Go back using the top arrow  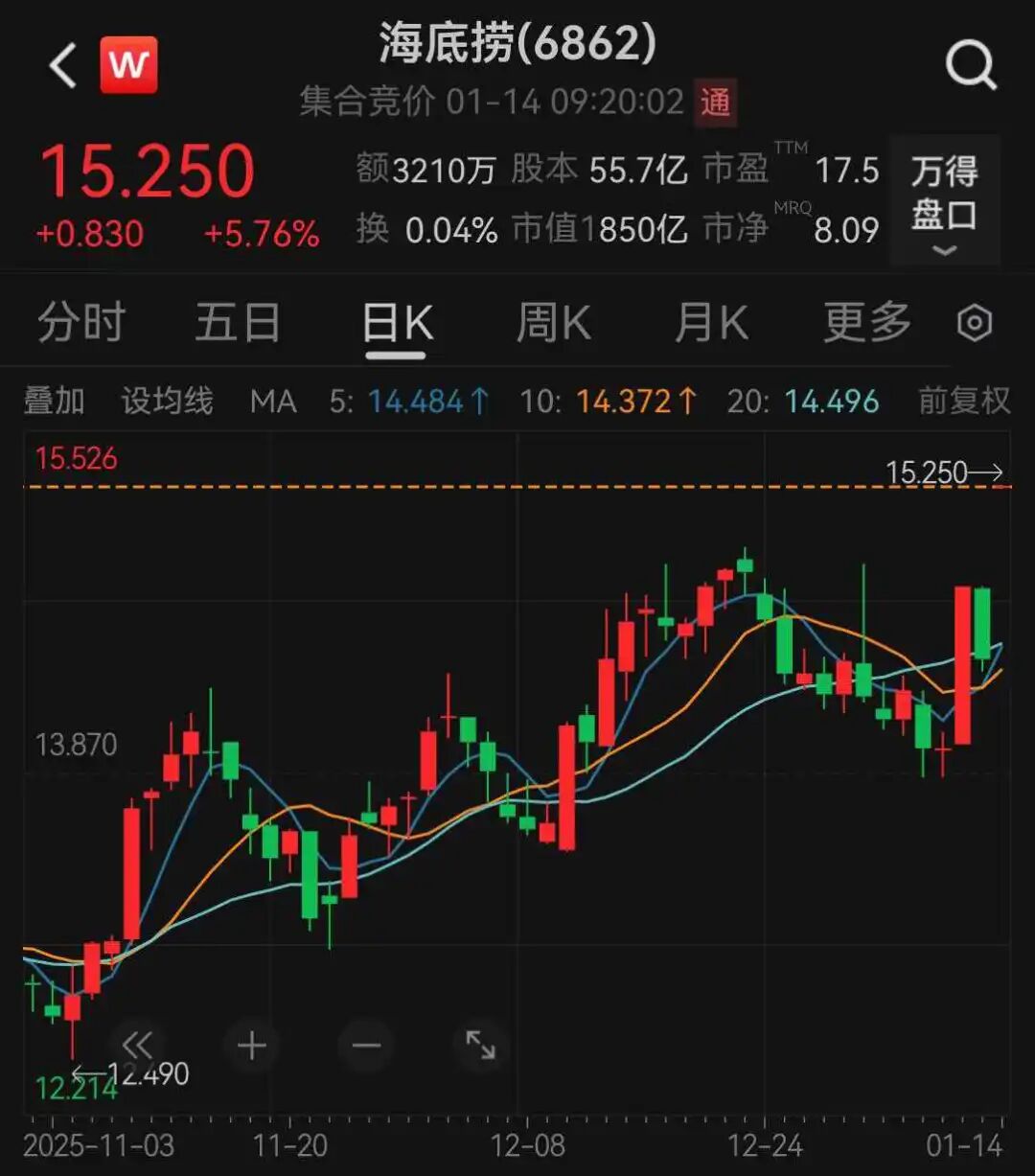pos(63,66)
